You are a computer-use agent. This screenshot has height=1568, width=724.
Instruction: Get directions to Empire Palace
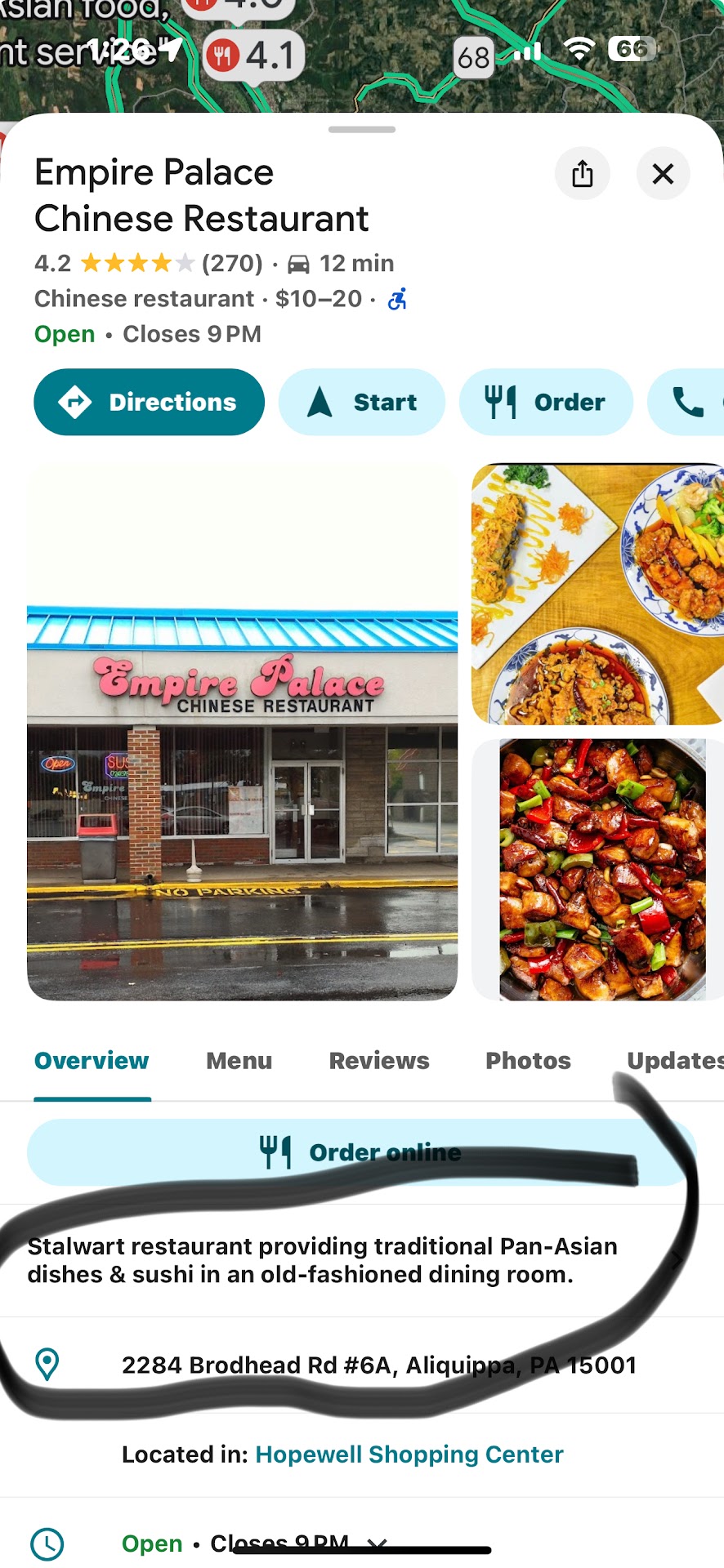point(150,402)
